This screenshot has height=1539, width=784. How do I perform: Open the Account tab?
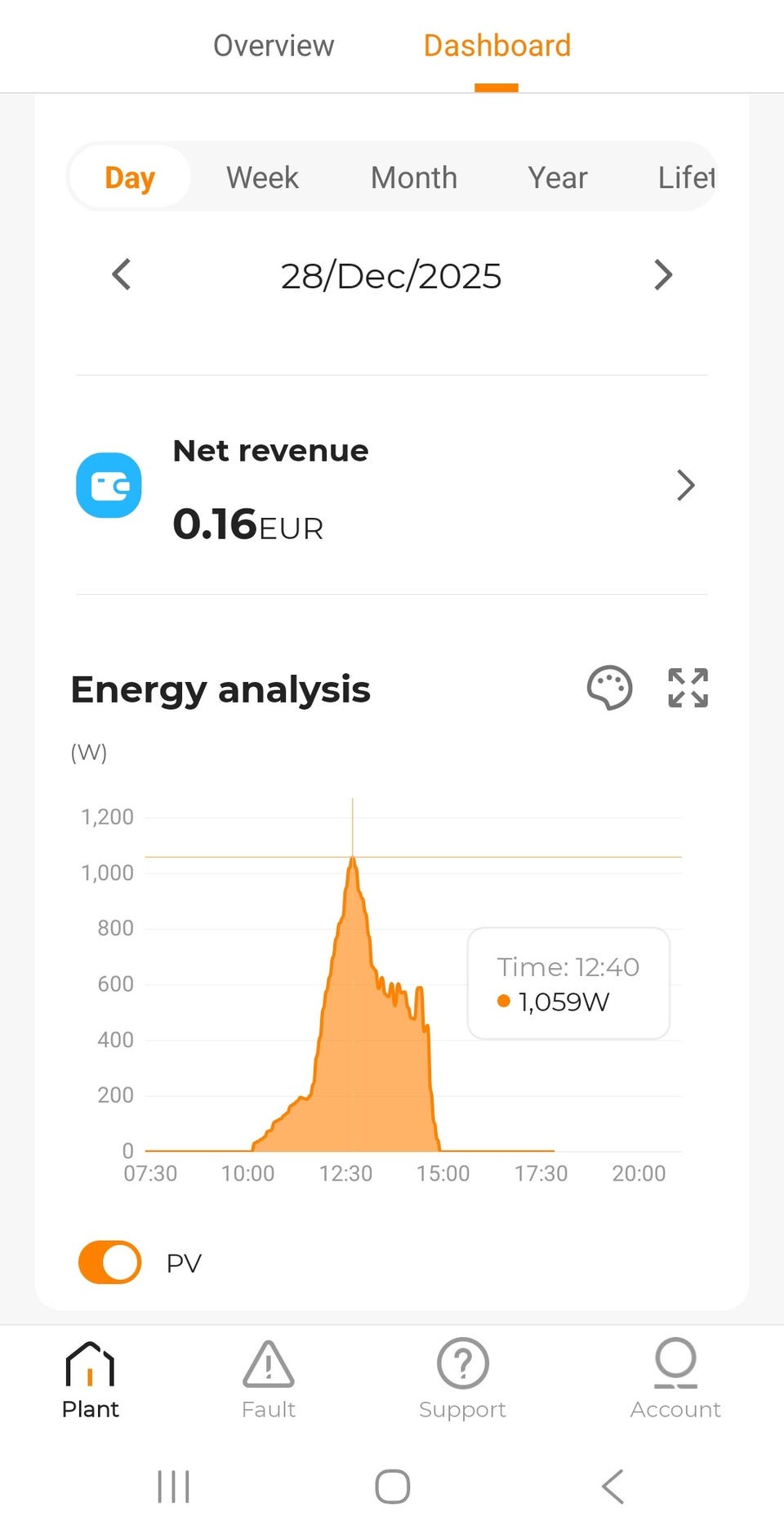point(675,1380)
